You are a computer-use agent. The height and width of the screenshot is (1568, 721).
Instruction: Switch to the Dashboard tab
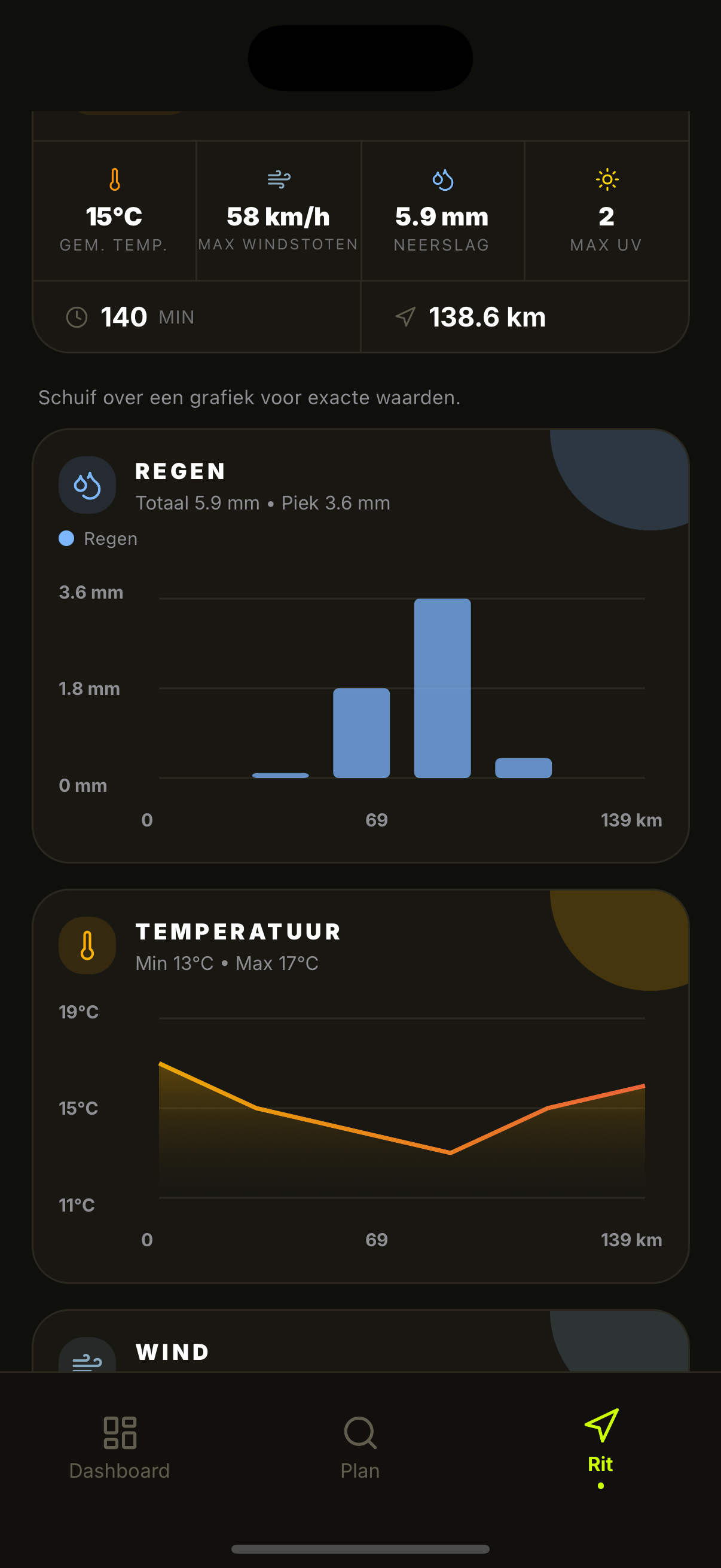tap(119, 1448)
